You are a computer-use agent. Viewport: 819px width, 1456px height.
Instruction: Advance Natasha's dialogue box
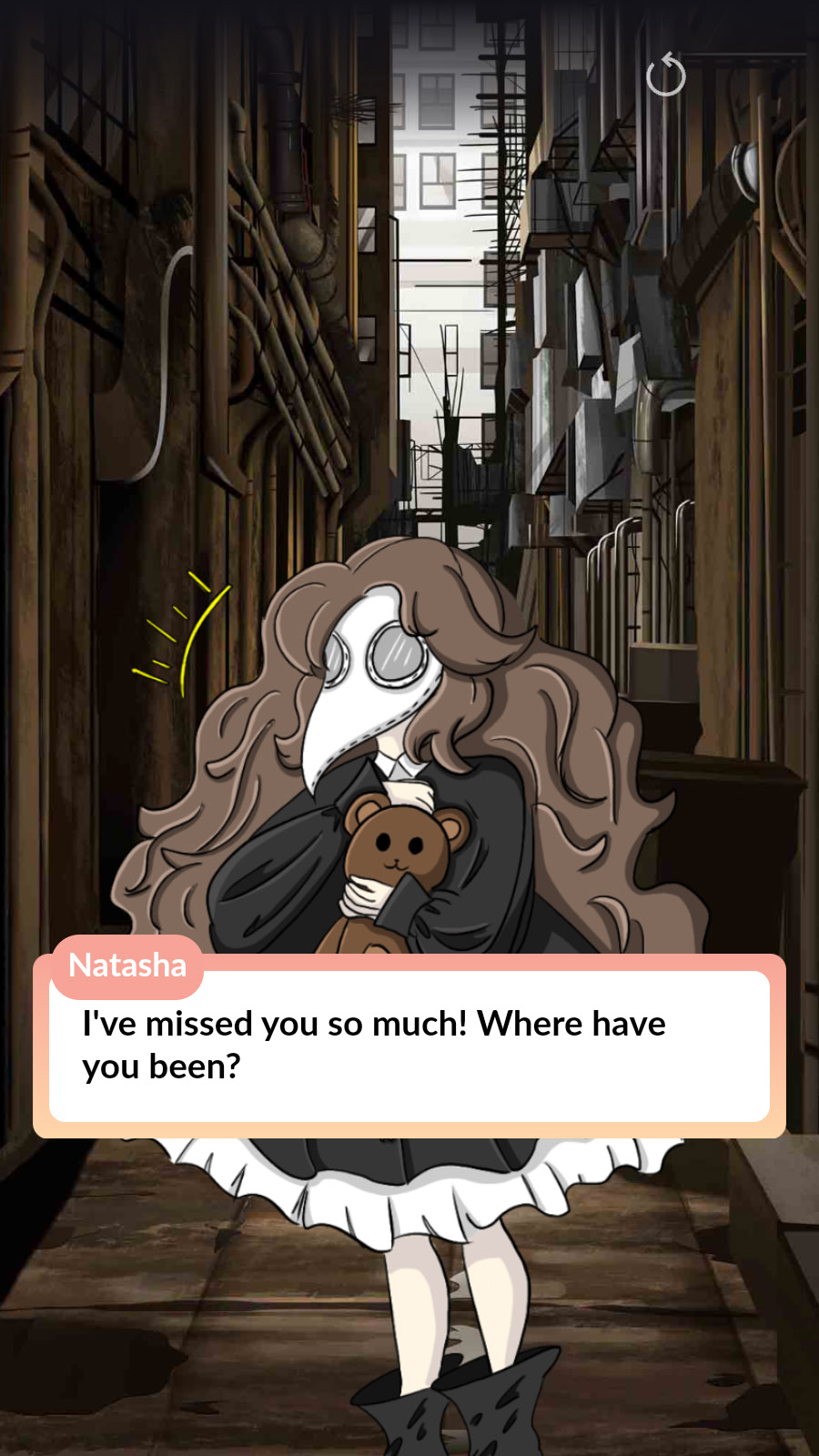[x=409, y=1046]
